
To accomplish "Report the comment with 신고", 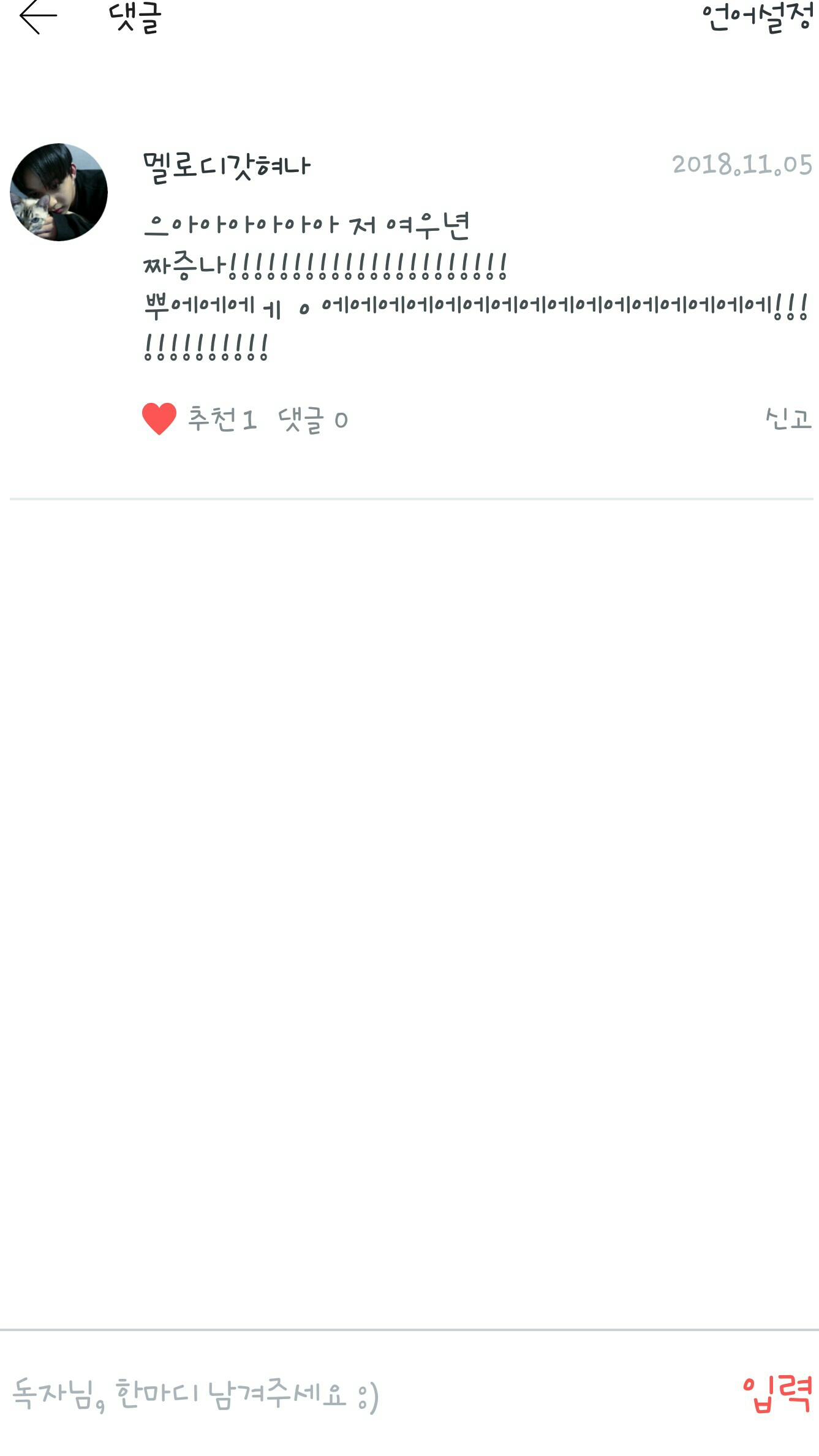I will [x=788, y=419].
